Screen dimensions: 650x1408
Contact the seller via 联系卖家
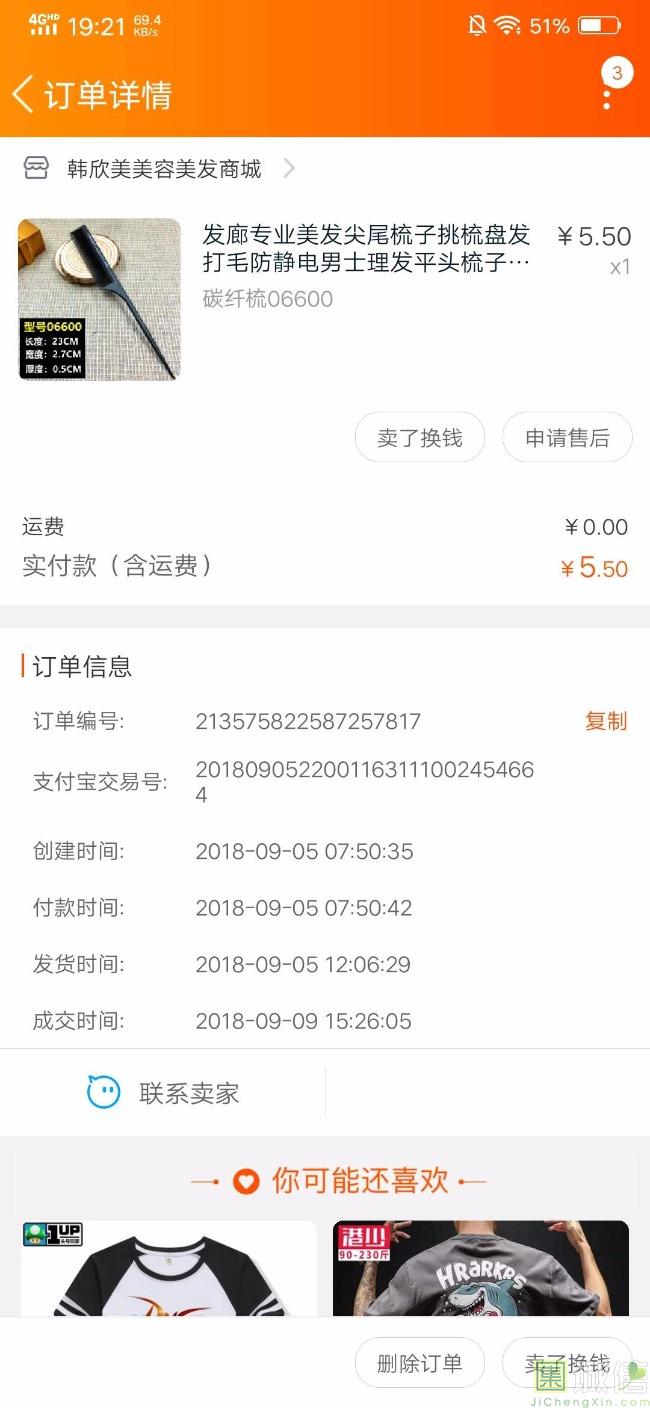pyautogui.click(x=163, y=1092)
